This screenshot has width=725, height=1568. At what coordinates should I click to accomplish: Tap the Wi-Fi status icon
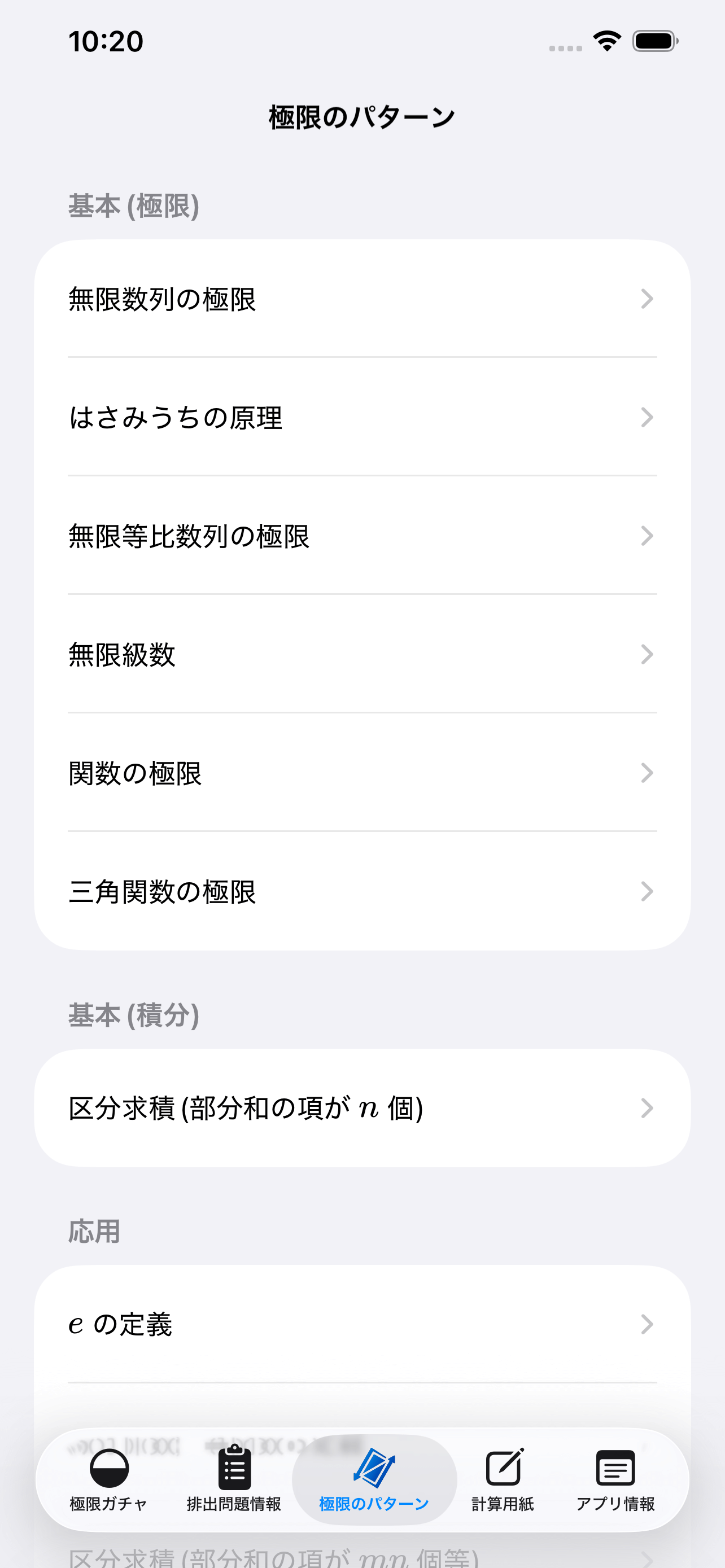[x=606, y=40]
